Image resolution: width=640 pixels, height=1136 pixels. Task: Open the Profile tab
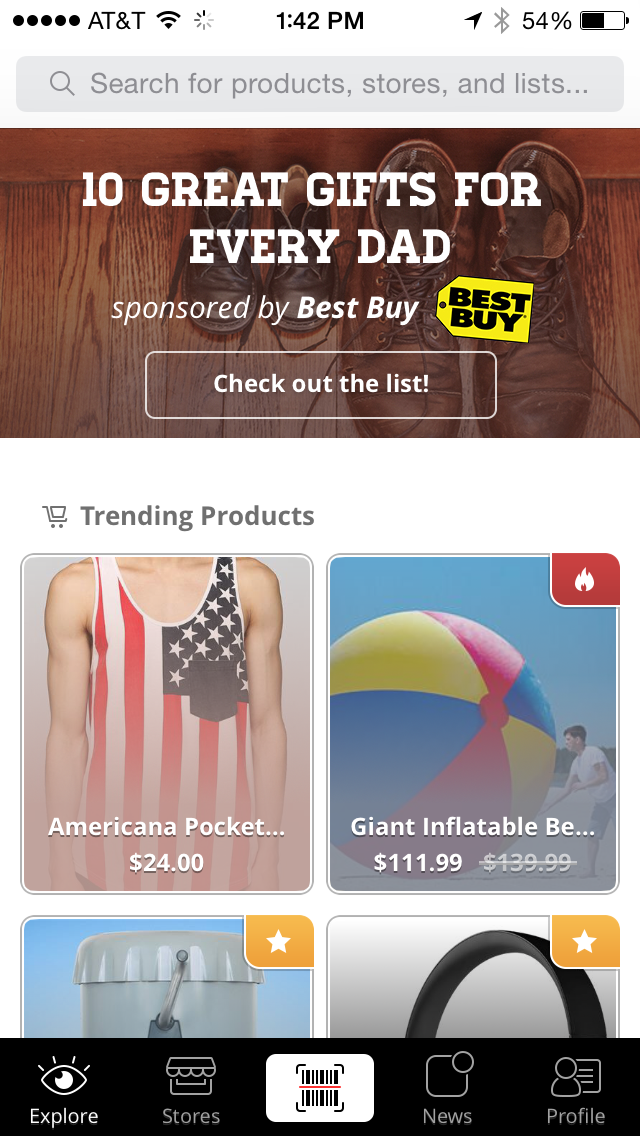pos(575,1088)
